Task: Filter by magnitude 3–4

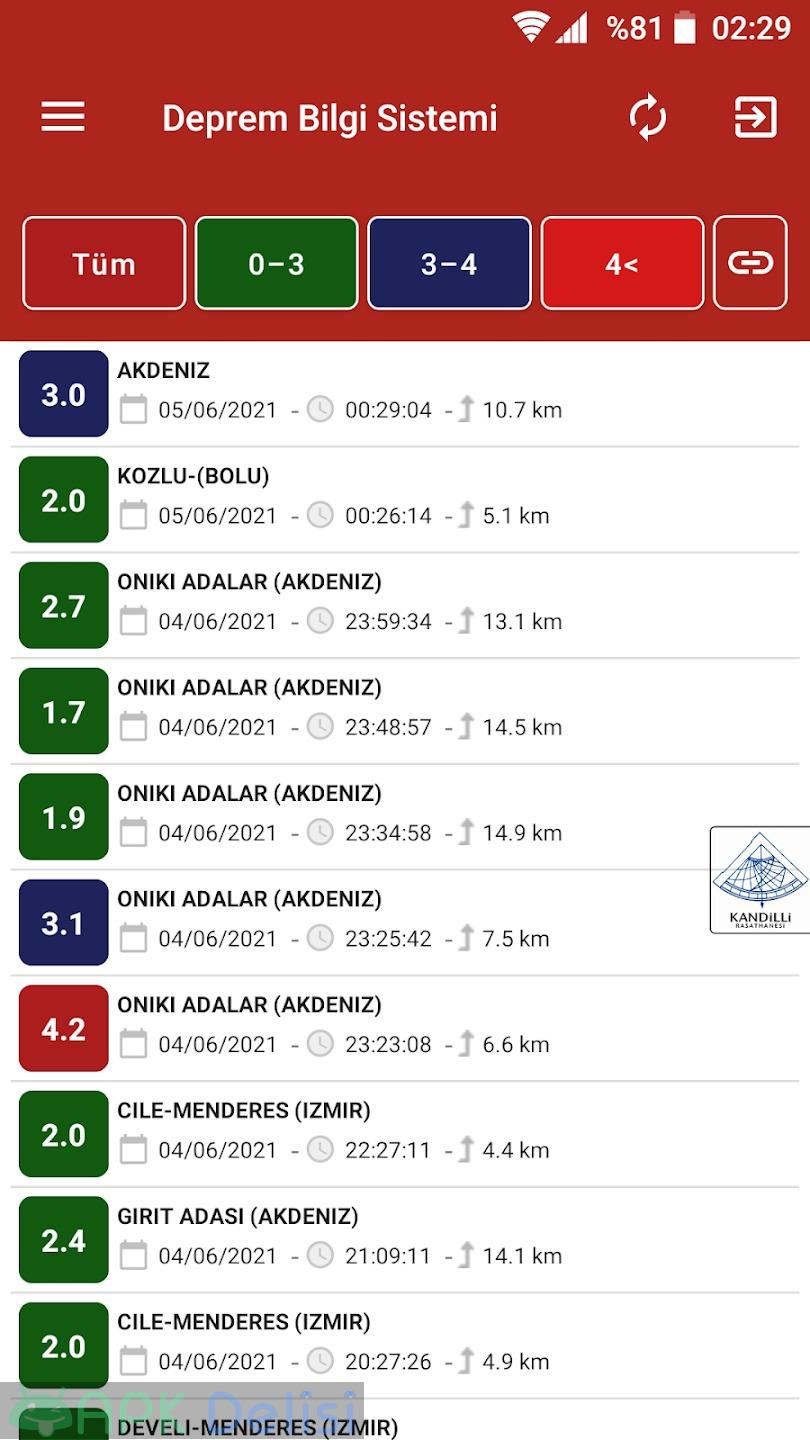Action: (x=449, y=264)
